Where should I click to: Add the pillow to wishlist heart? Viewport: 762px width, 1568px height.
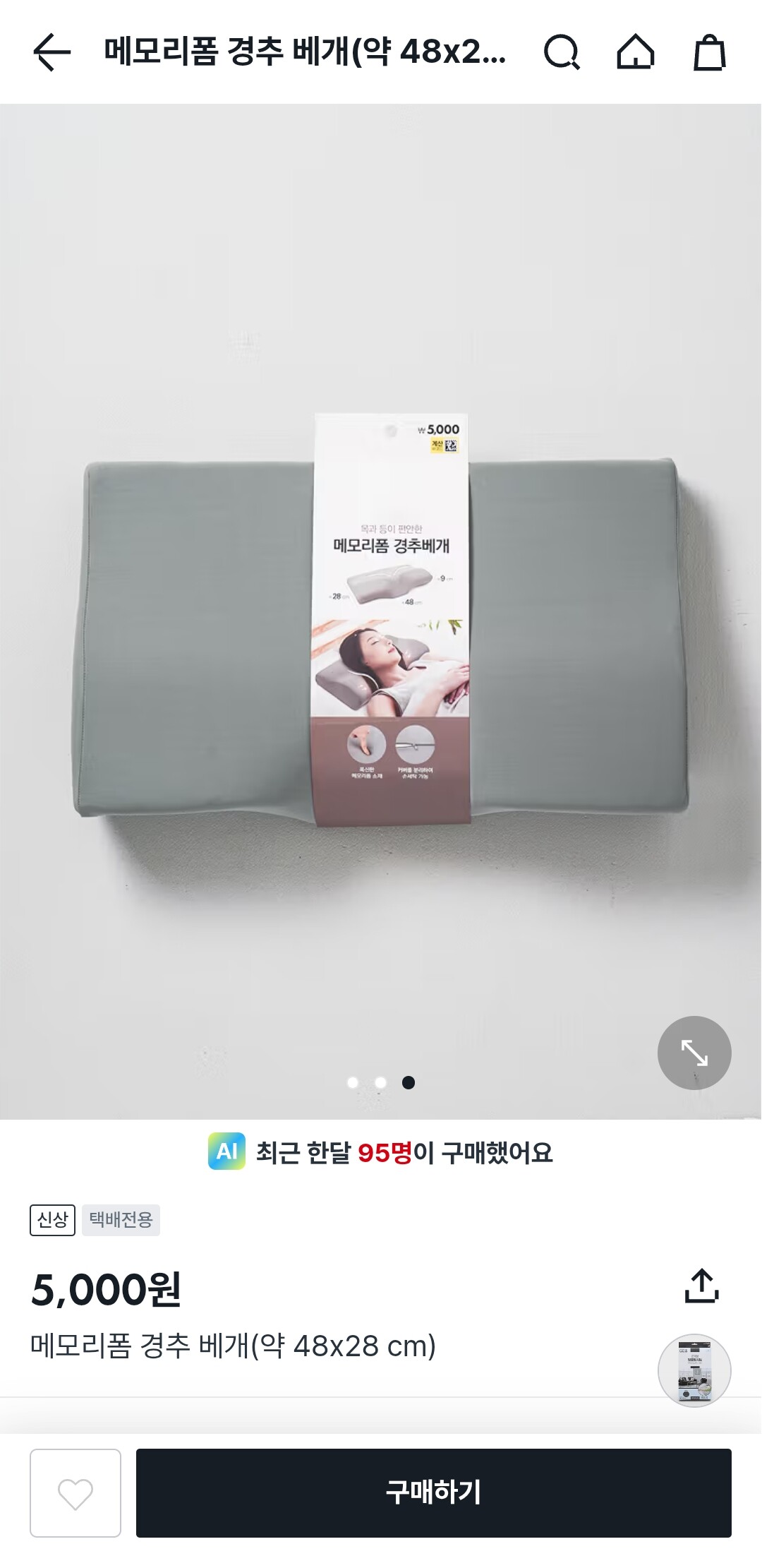(x=75, y=1492)
